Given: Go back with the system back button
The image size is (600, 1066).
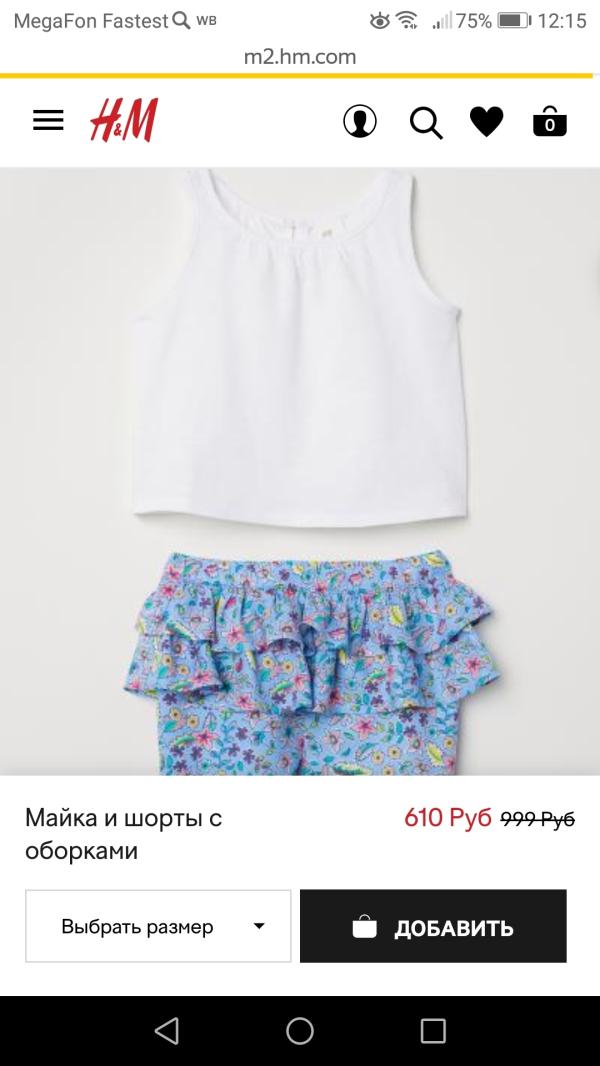Looking at the screenshot, I should tap(167, 1030).
